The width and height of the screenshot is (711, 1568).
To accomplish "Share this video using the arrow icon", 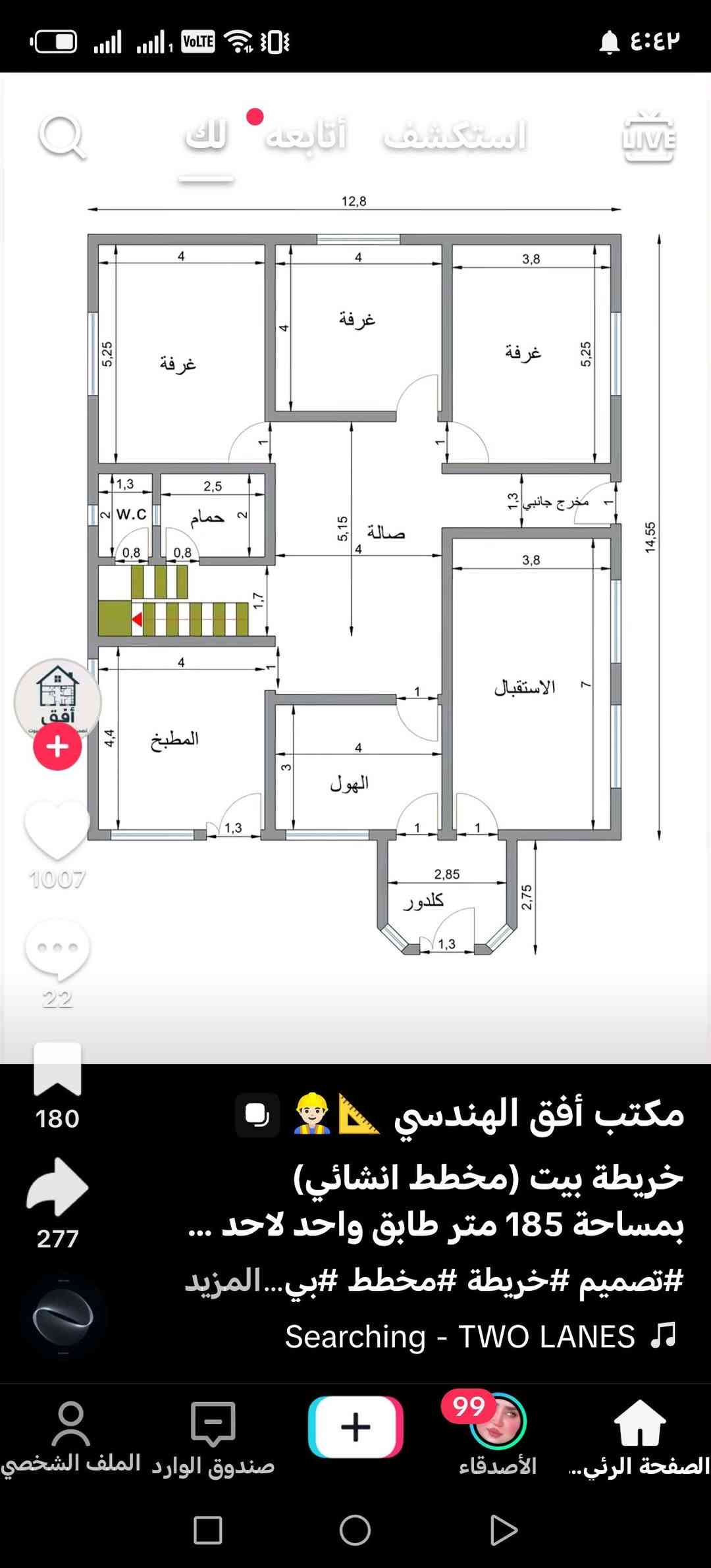I will [57, 1186].
